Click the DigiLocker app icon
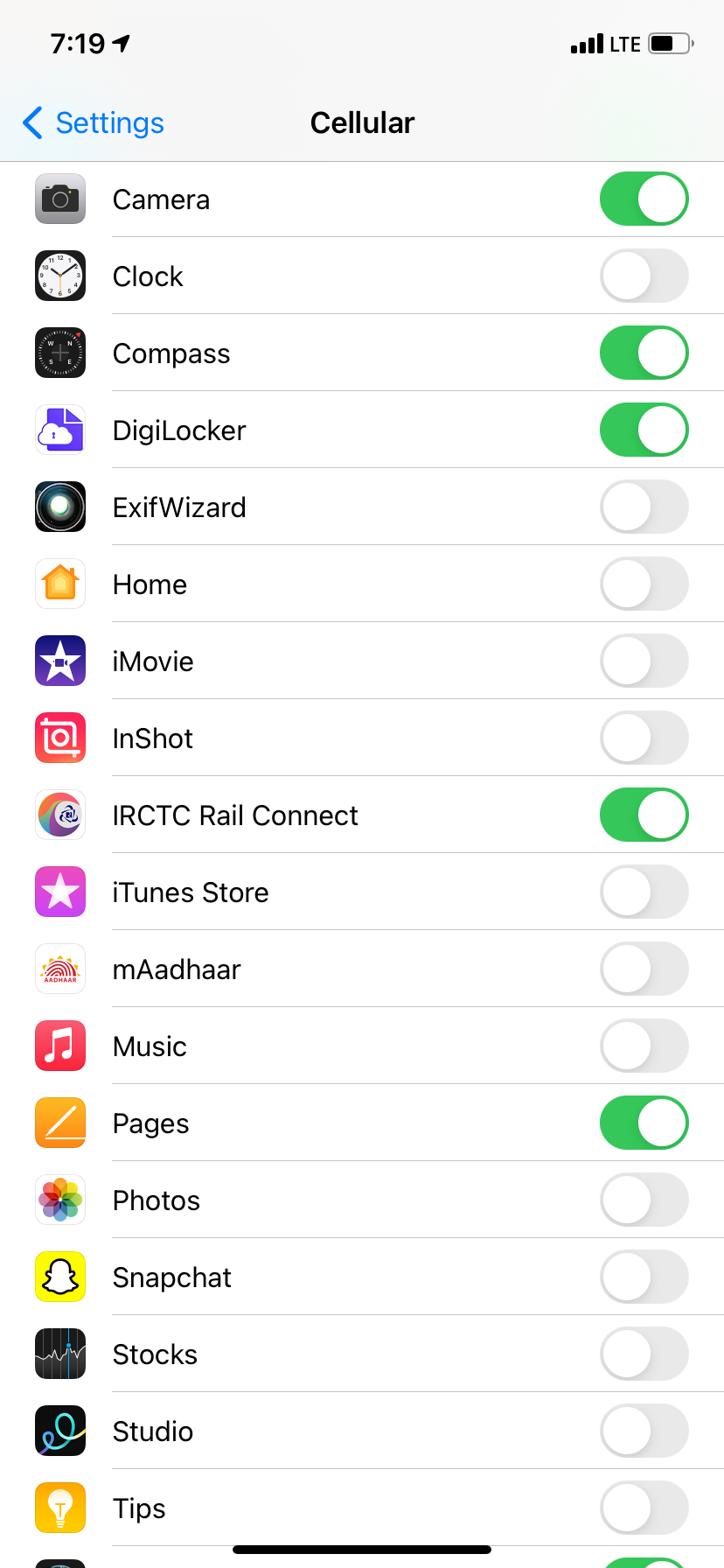This screenshot has height=1568, width=724. (x=59, y=430)
